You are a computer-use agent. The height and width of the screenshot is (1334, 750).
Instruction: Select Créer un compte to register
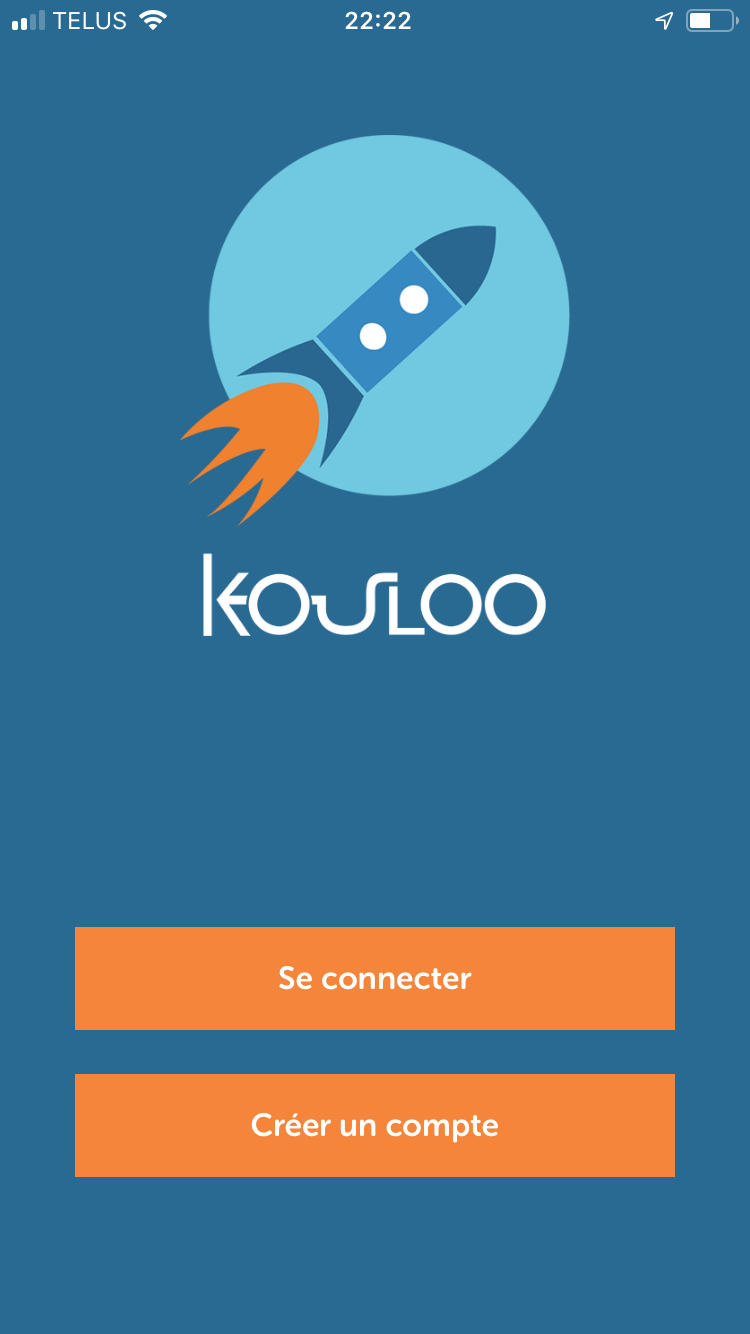coord(375,1125)
